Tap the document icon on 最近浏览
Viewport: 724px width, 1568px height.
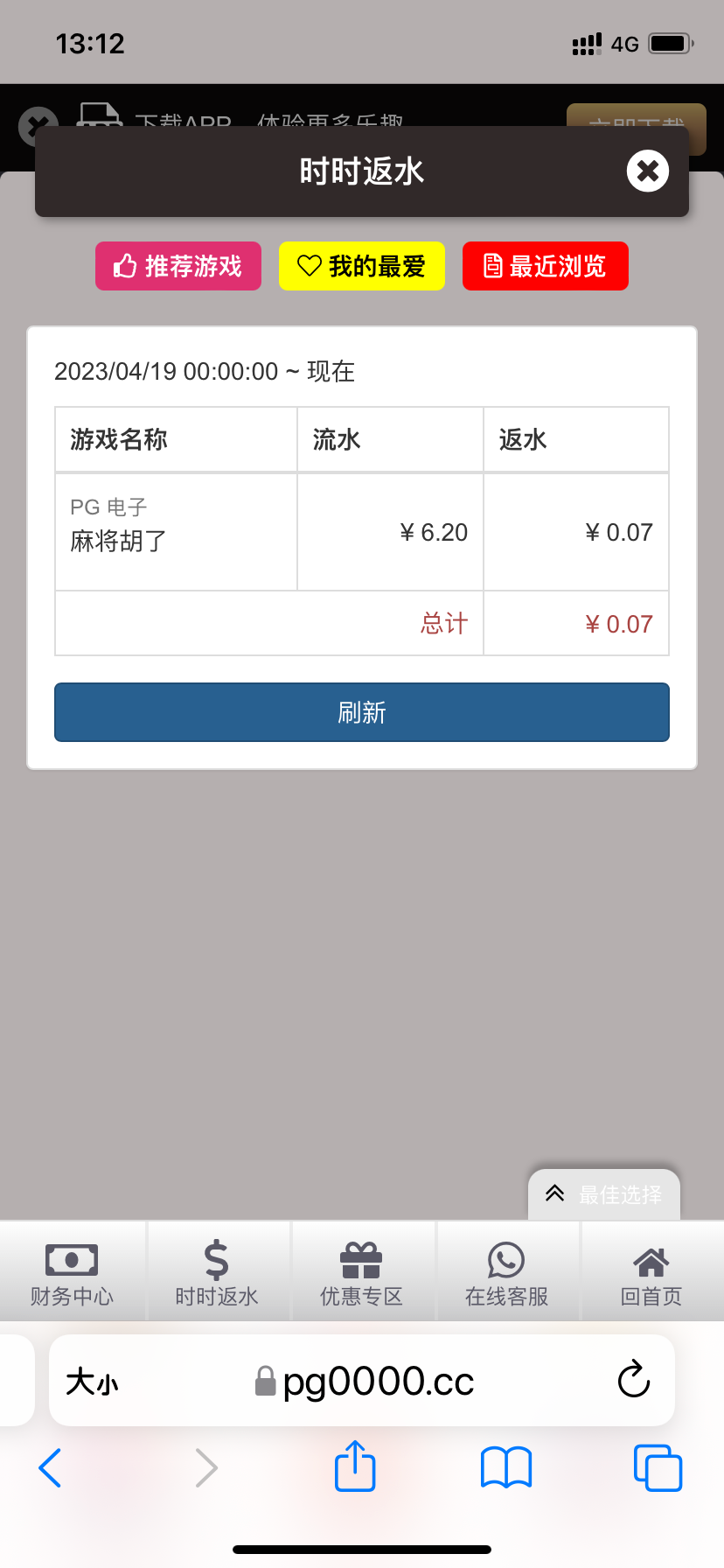click(493, 265)
